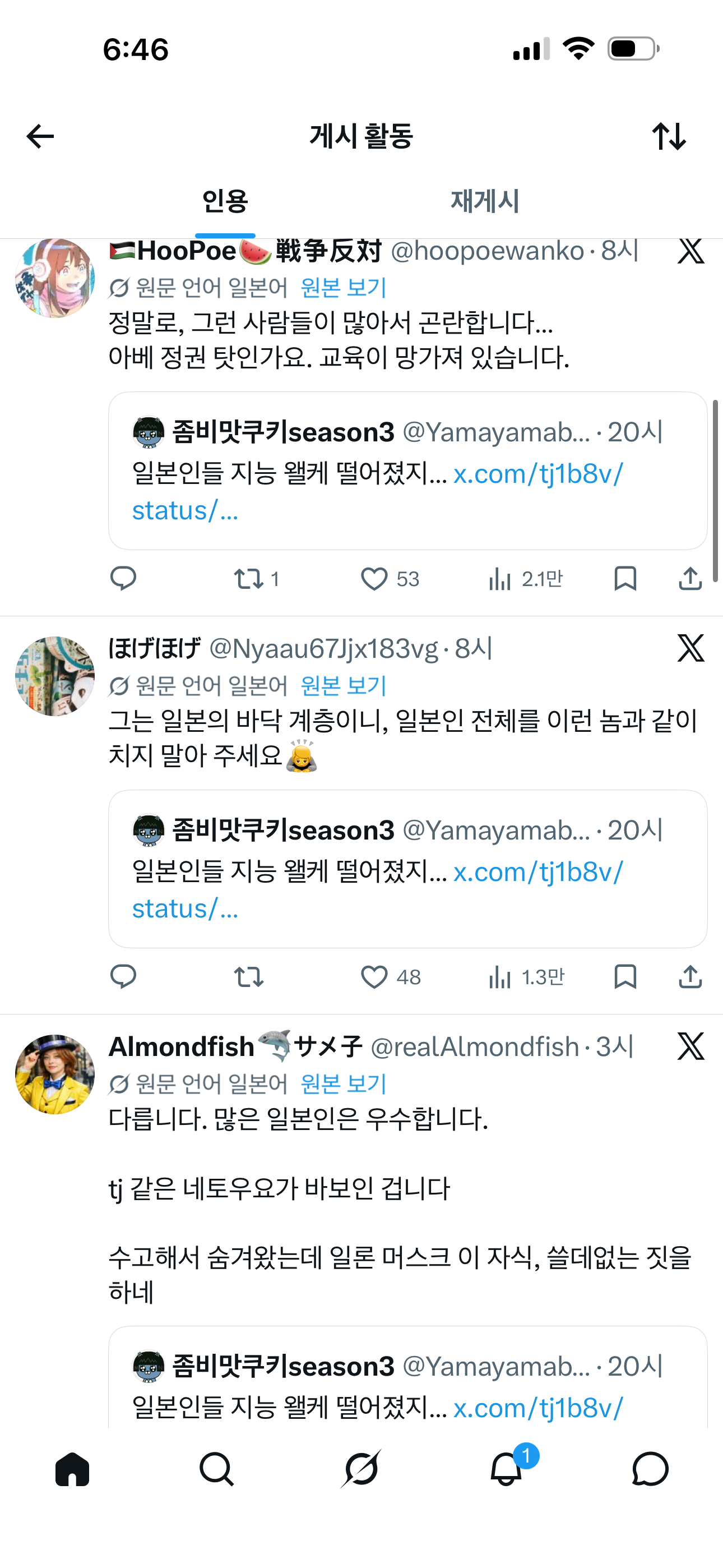Tap 원본 보기 on HooPoe's post

[344, 287]
